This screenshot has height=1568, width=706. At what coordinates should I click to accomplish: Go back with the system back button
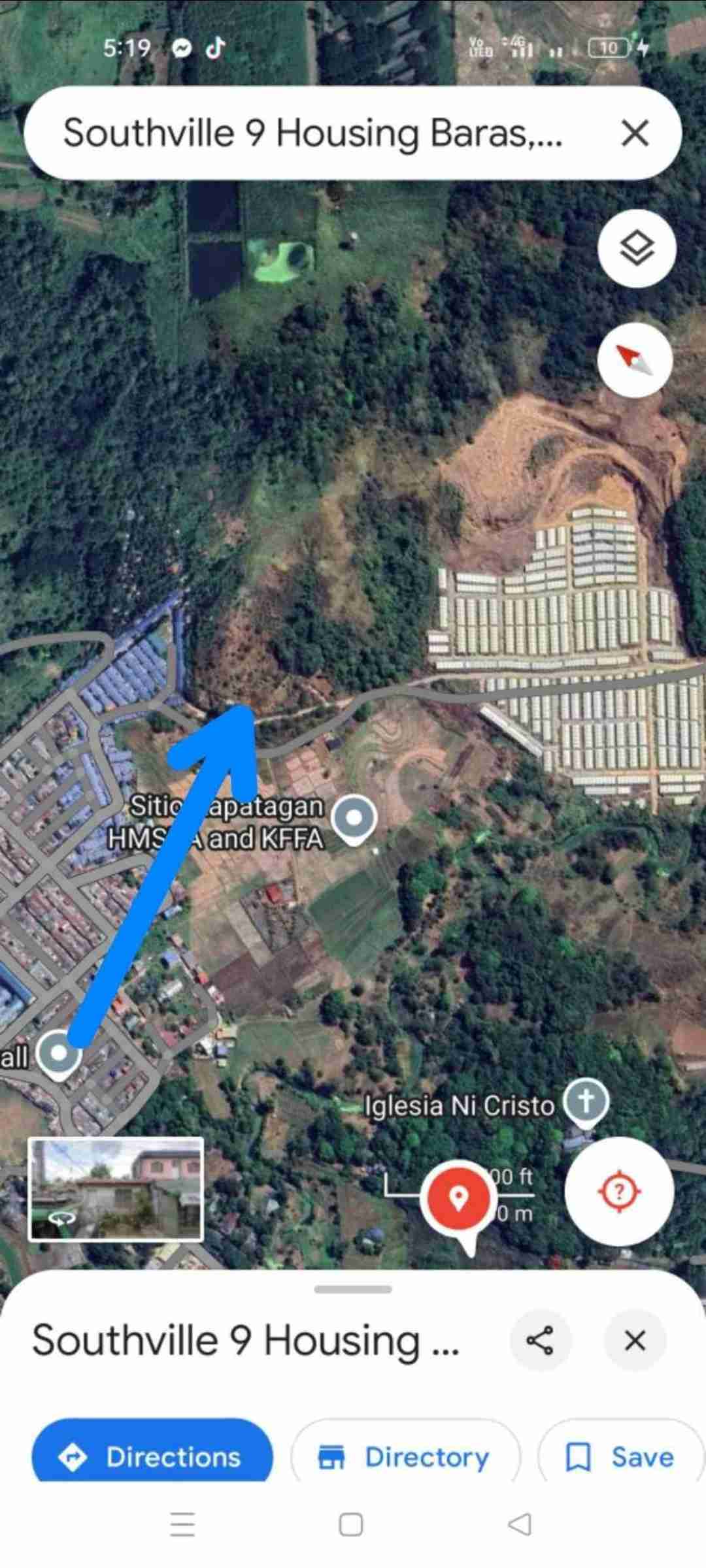click(x=520, y=1525)
